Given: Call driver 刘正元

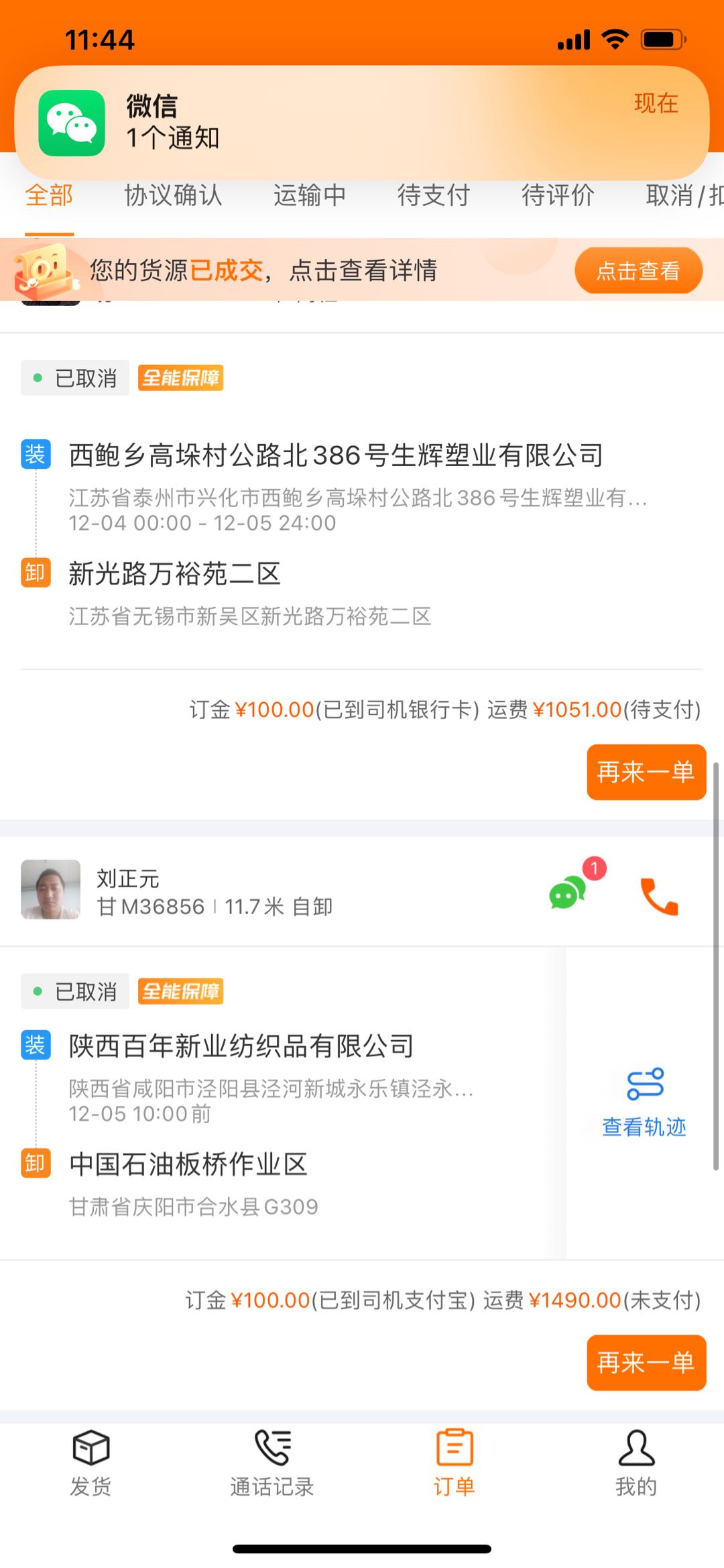Looking at the screenshot, I should (659, 896).
